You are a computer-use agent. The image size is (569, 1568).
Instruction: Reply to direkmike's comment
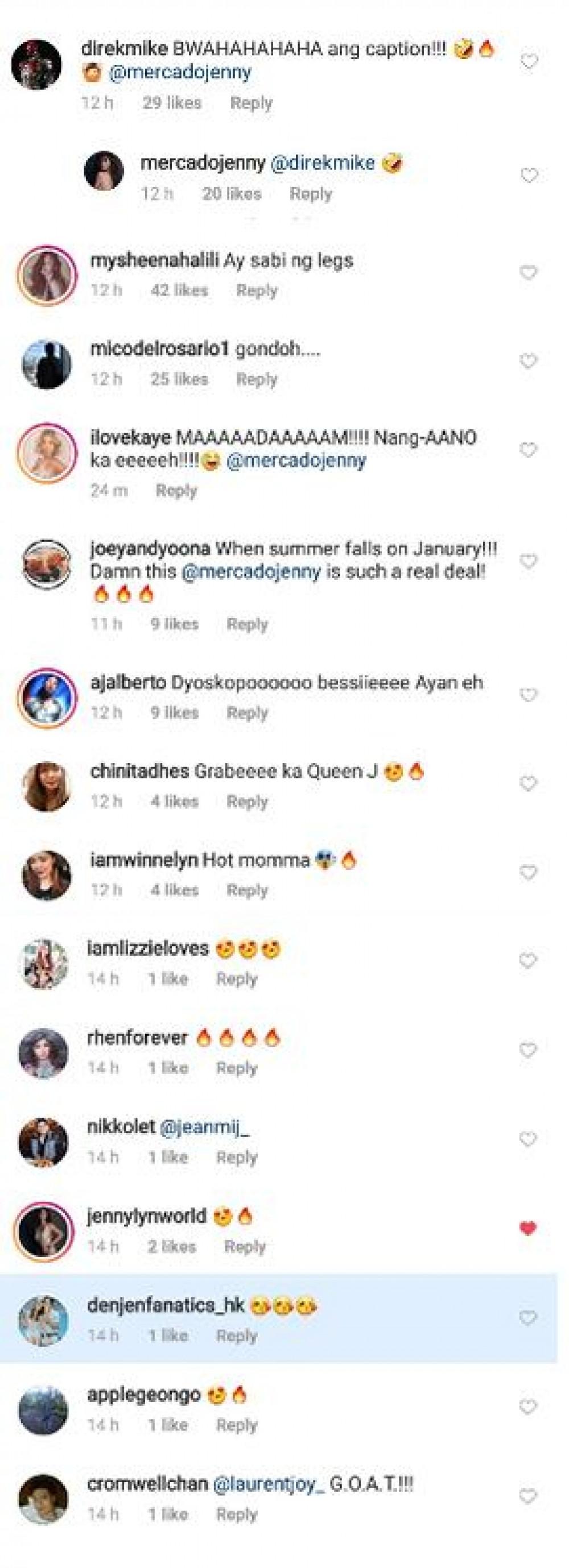pos(251,103)
